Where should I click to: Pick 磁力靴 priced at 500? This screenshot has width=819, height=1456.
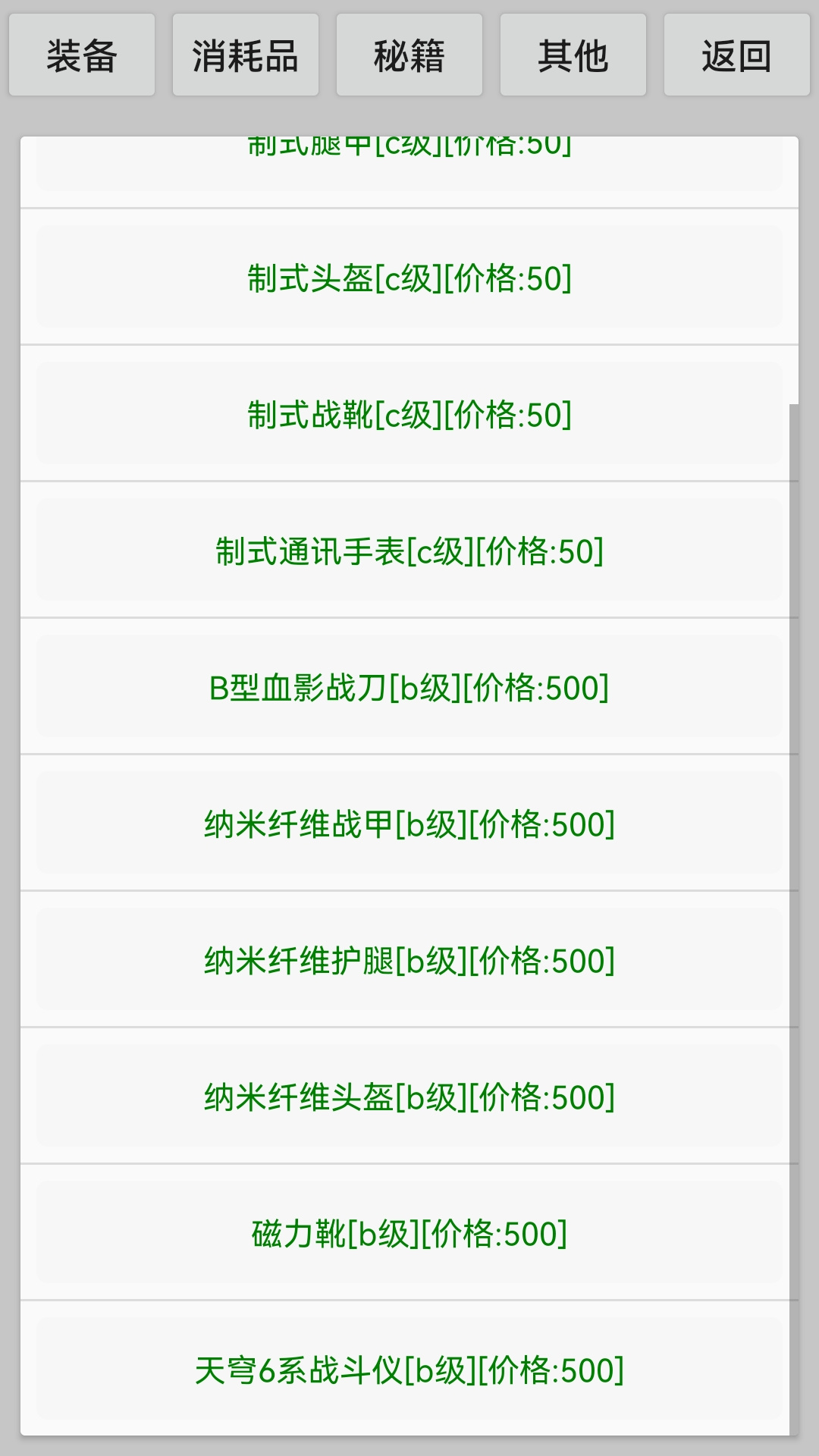pos(409,1233)
